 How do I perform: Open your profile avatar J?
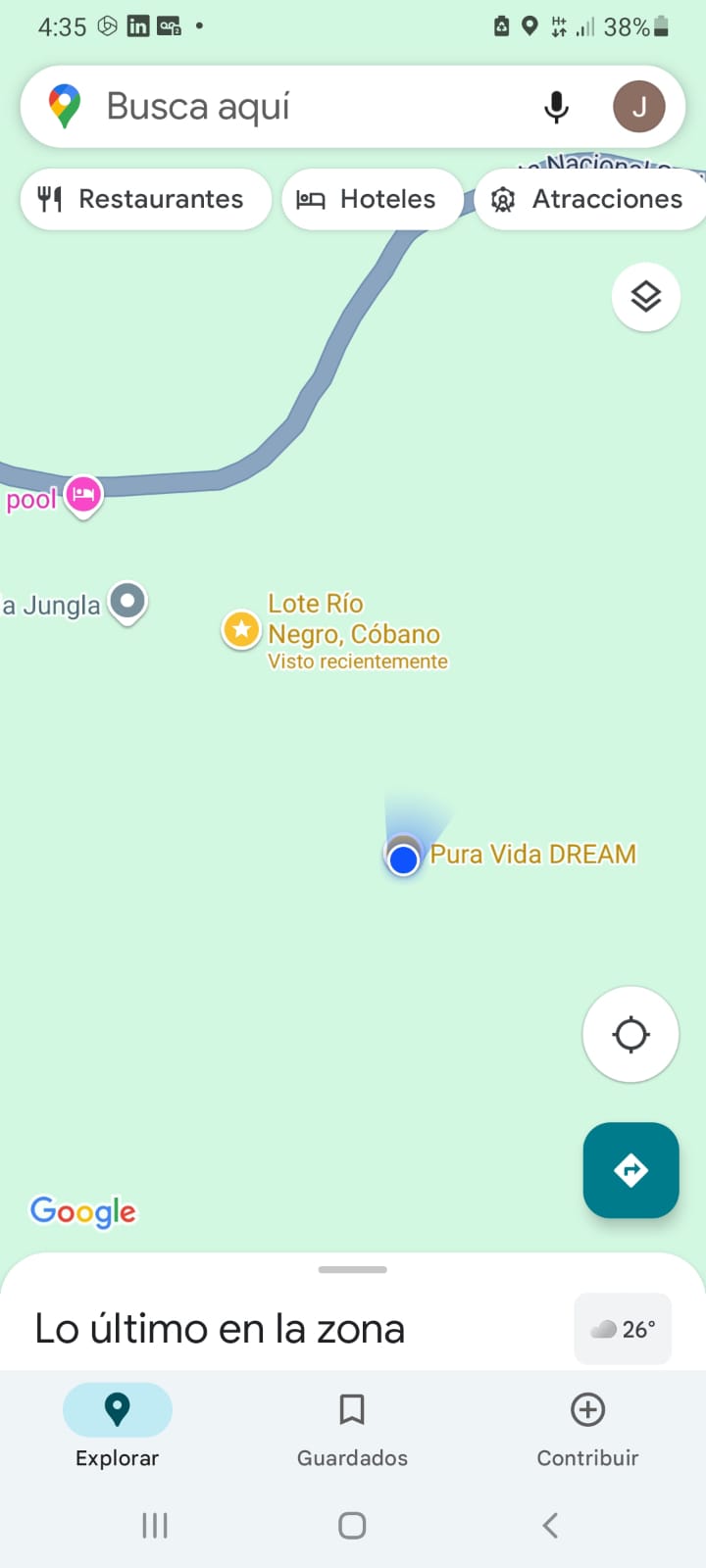(x=639, y=106)
